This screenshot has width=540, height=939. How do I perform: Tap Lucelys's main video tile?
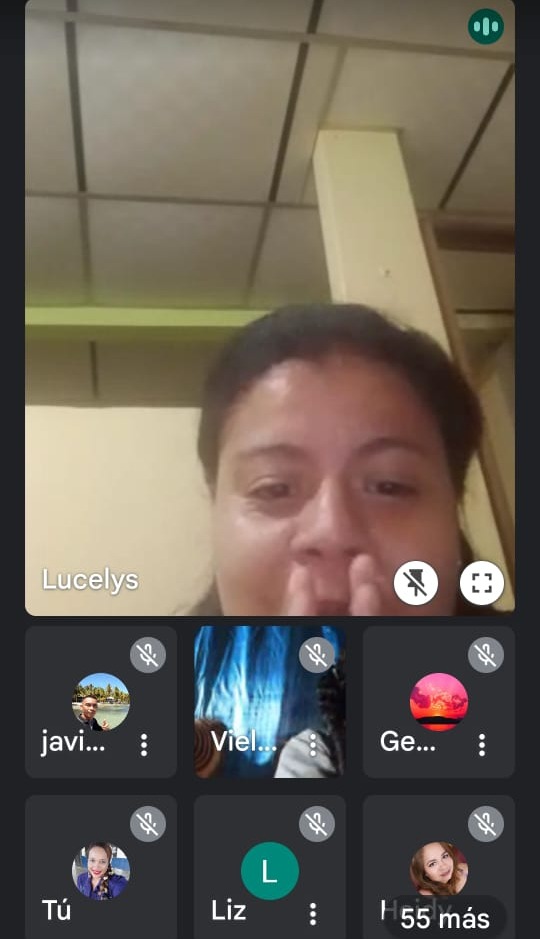click(269, 308)
